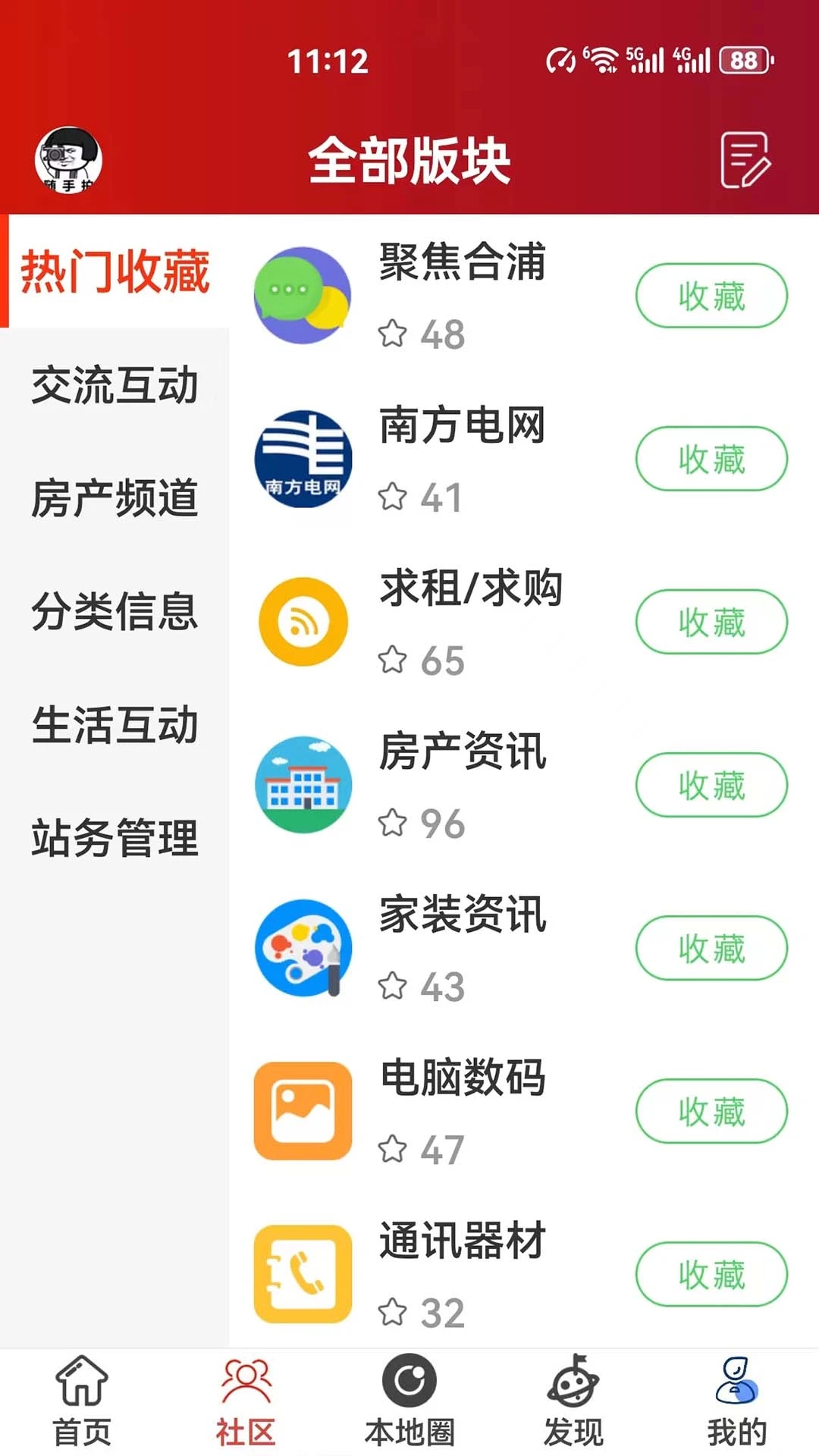
Task: Click 收藏 button for 南方电网
Action: [x=710, y=457]
